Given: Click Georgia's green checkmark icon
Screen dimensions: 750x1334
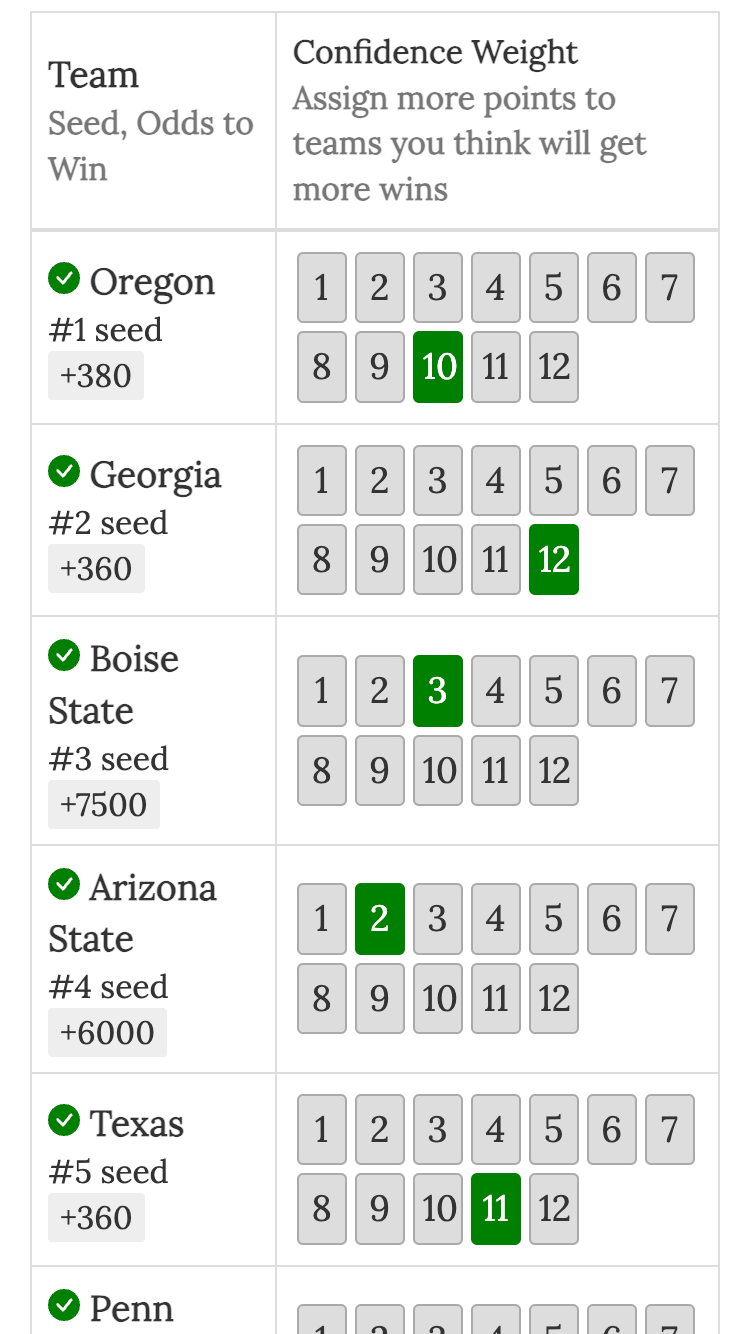Looking at the screenshot, I should (64, 471).
